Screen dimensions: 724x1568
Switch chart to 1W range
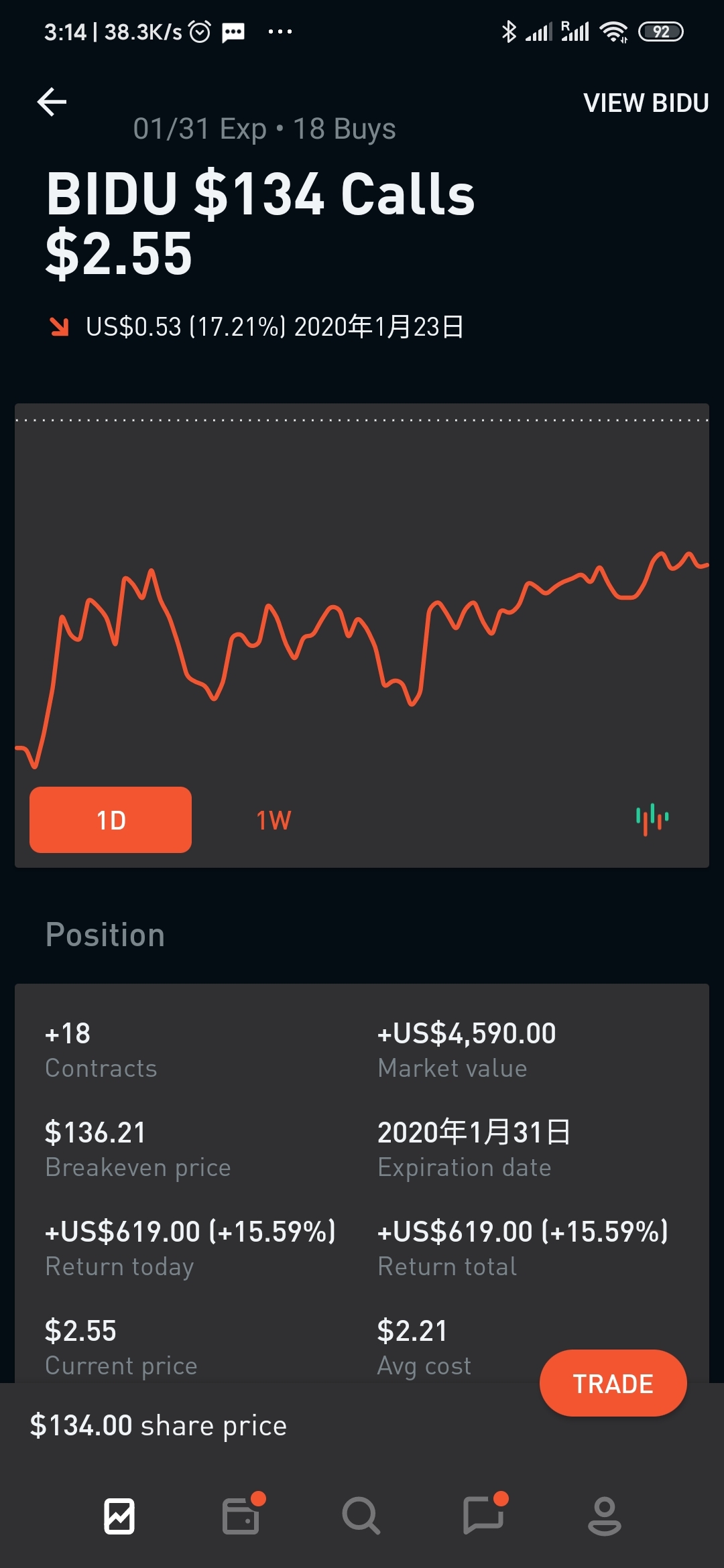pos(274,820)
